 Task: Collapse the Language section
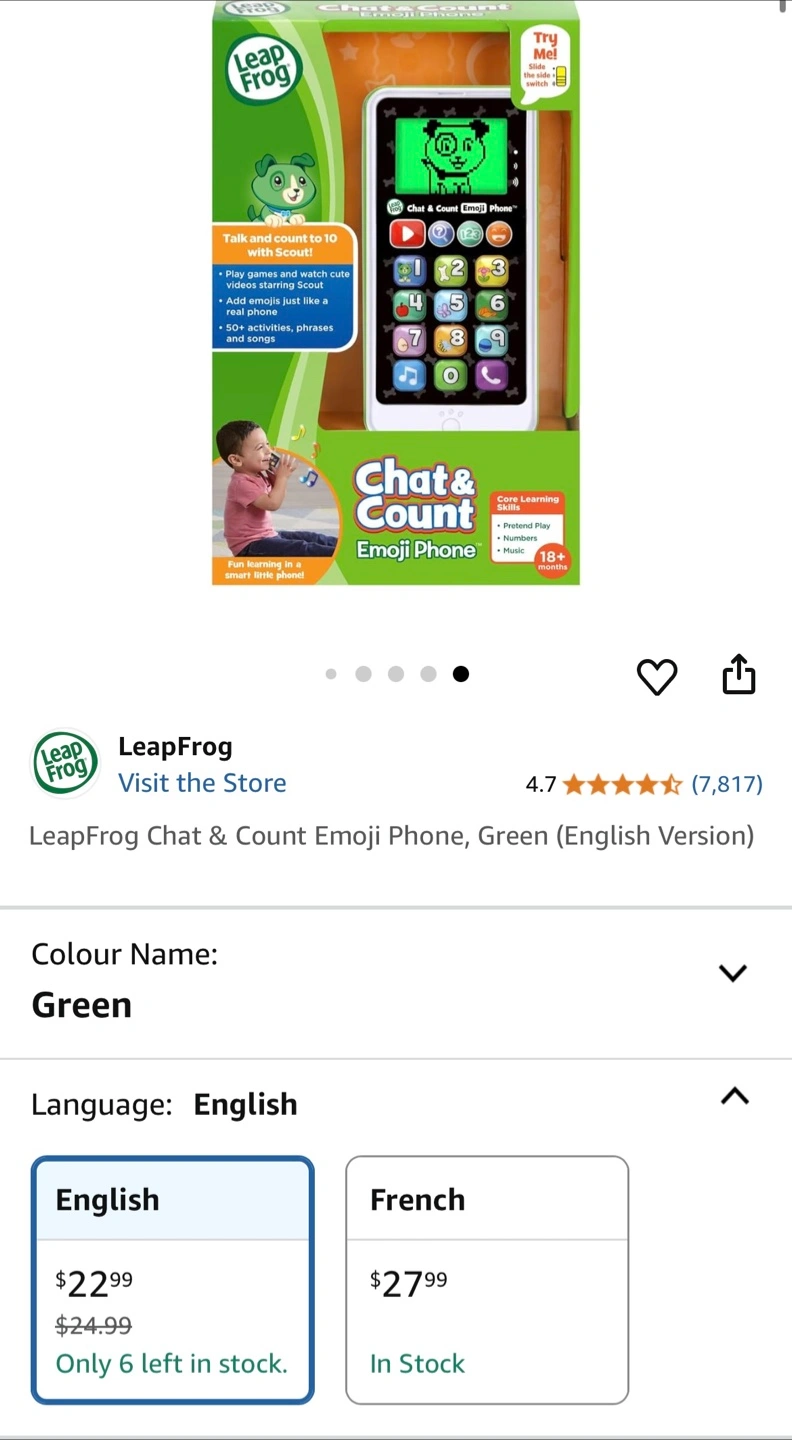(x=735, y=1096)
